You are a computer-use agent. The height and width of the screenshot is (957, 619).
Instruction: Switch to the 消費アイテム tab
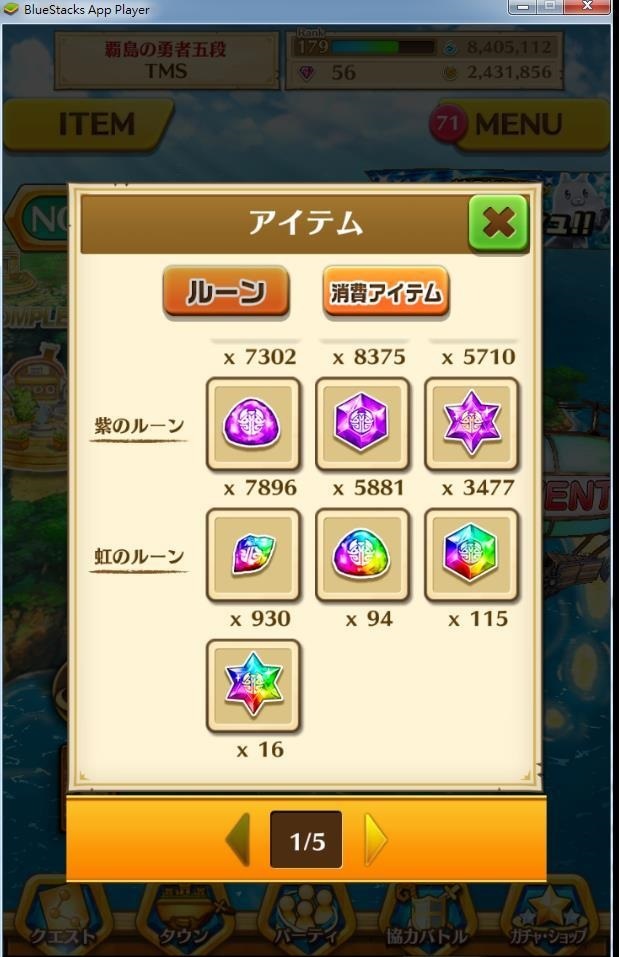[386, 292]
